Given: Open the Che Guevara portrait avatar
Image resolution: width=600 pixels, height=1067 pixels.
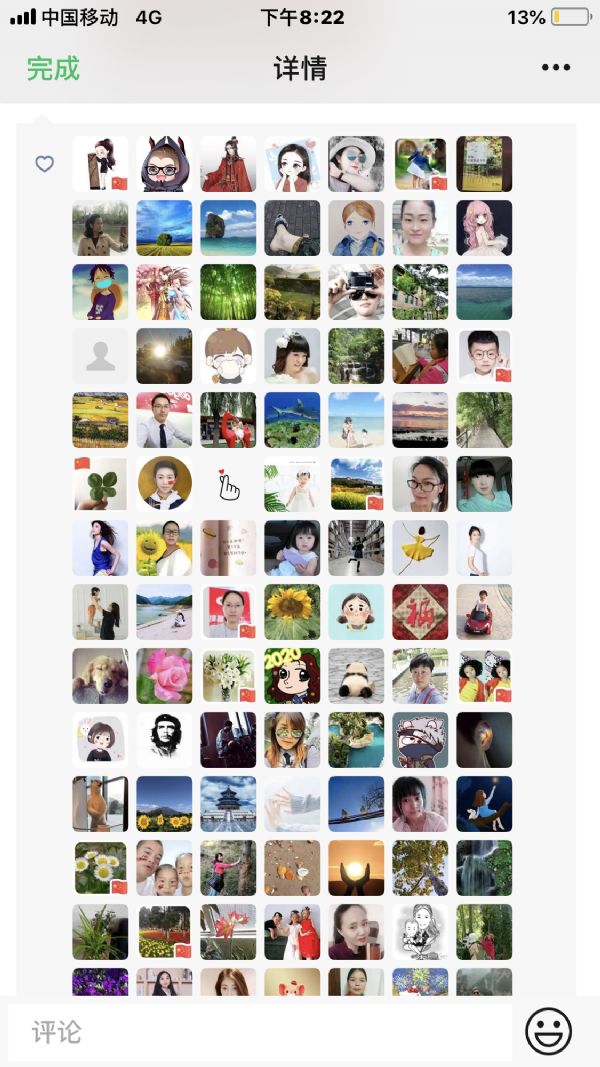Looking at the screenshot, I should [x=164, y=740].
